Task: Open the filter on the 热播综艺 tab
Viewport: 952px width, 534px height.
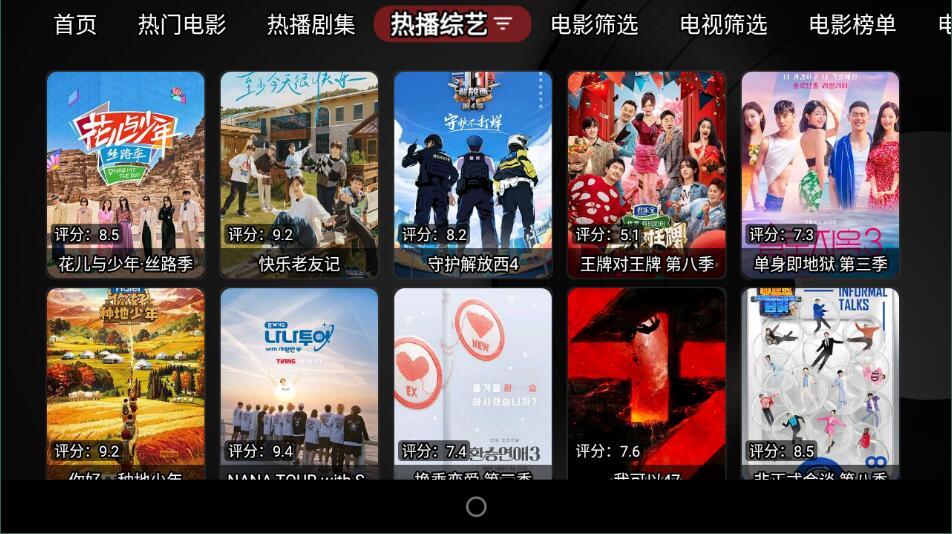Action: coord(503,24)
